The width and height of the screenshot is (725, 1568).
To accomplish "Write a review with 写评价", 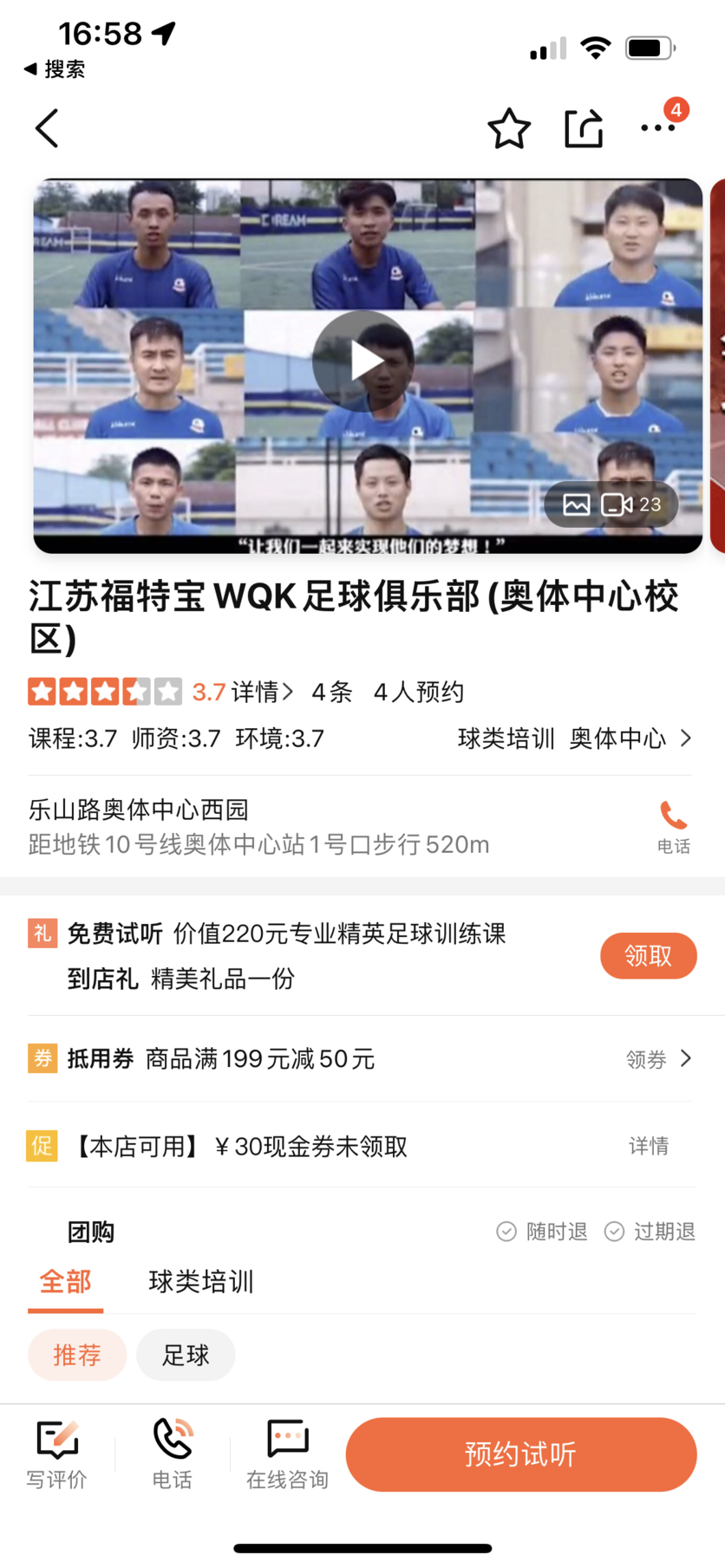I will [x=56, y=1454].
